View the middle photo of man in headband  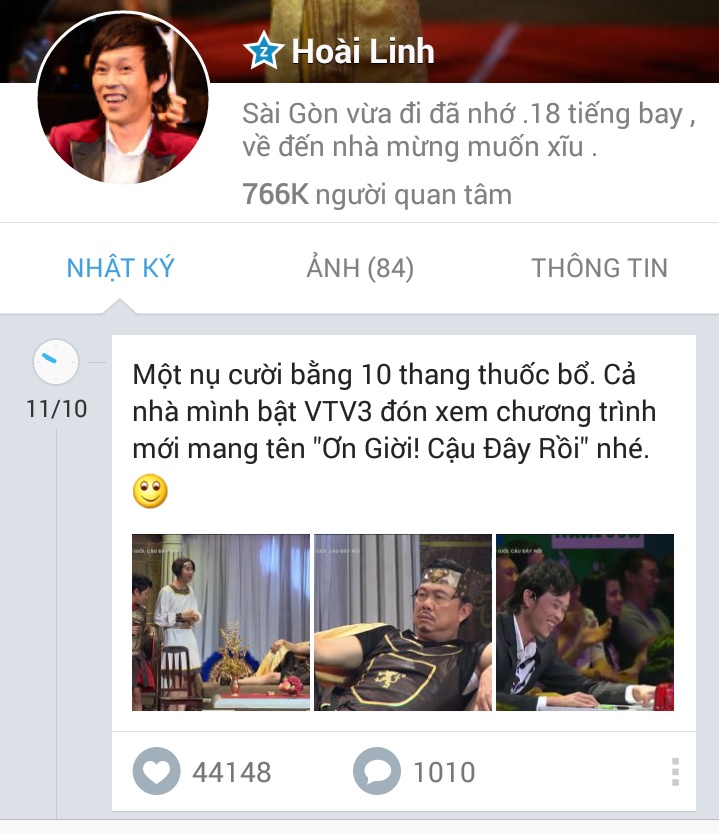pos(403,622)
